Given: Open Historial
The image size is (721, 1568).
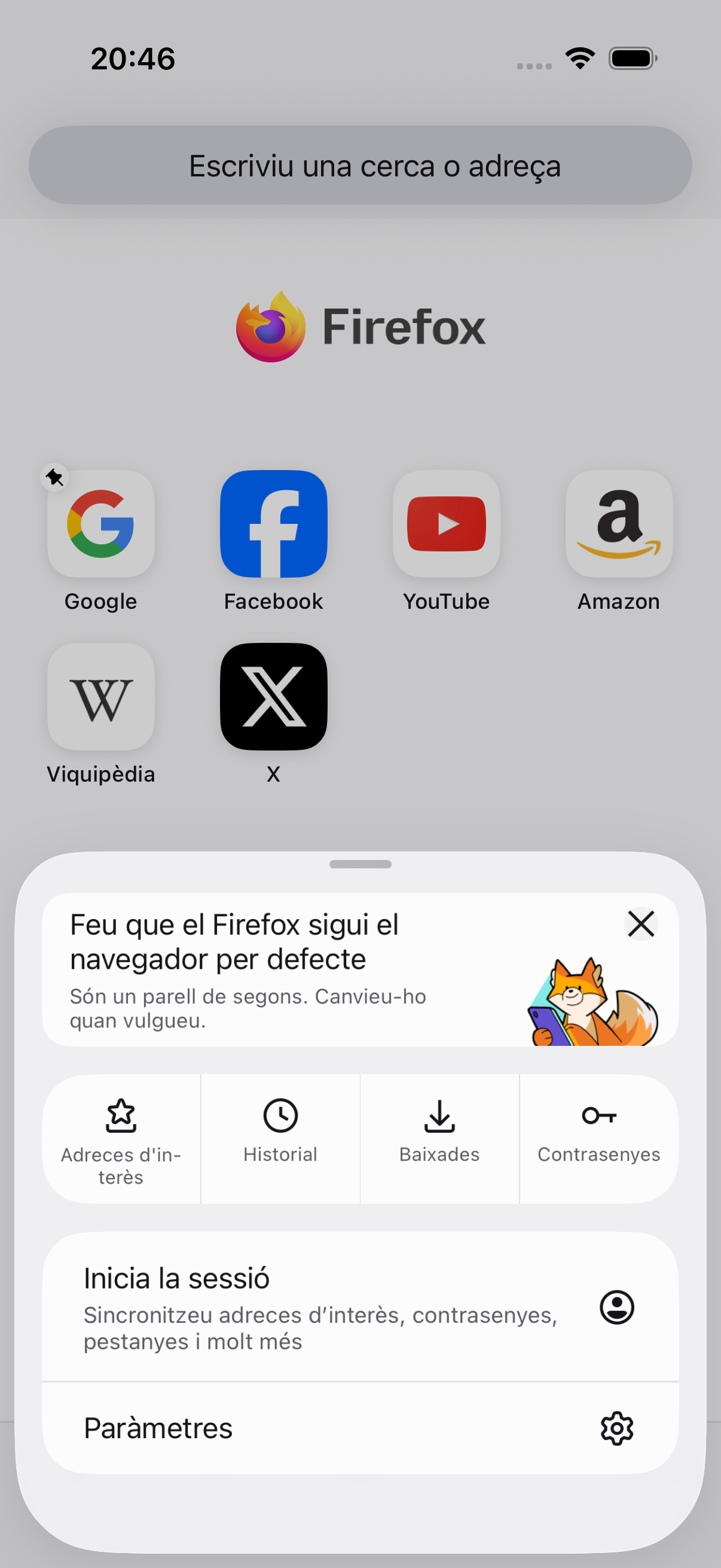Looking at the screenshot, I should click(x=280, y=1138).
